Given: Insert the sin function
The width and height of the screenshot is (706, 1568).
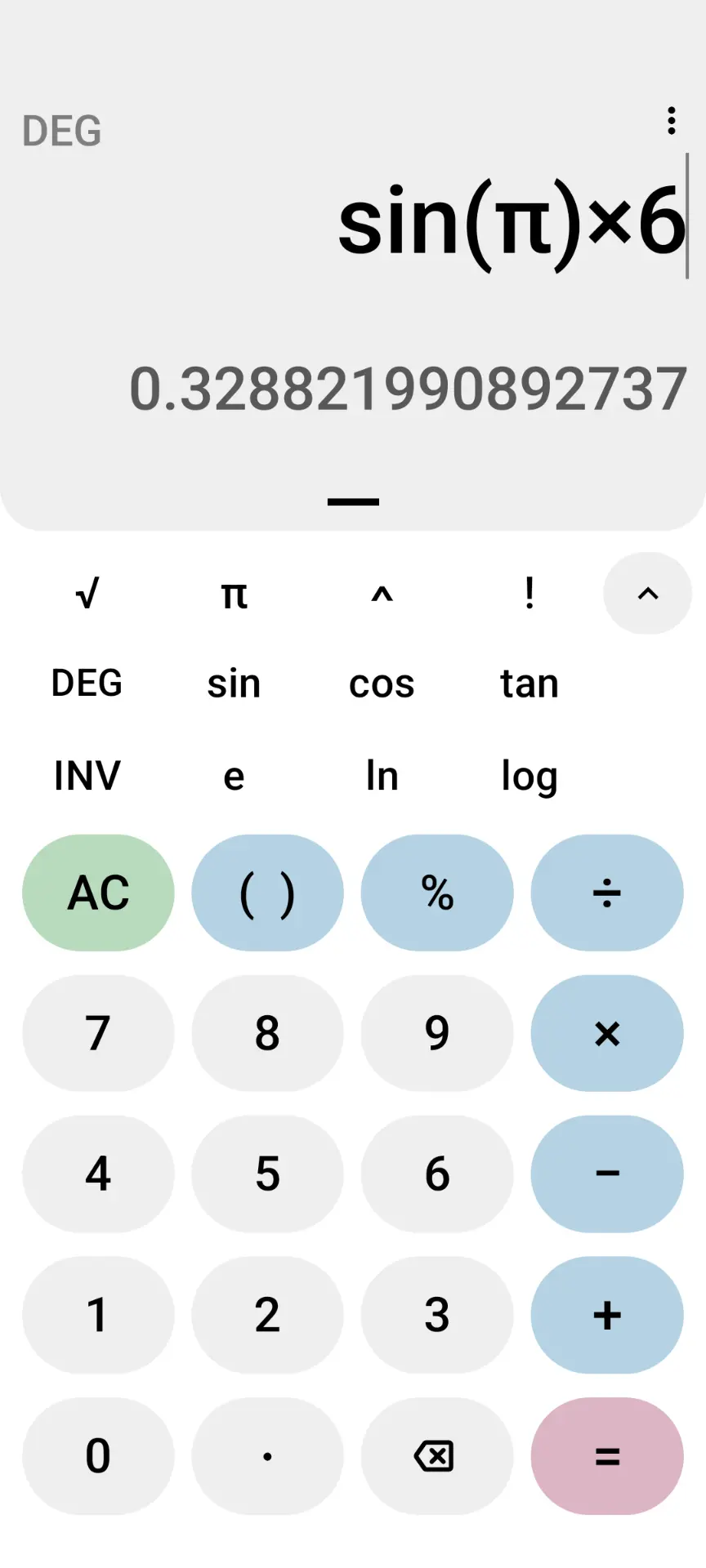Looking at the screenshot, I should pyautogui.click(x=235, y=683).
